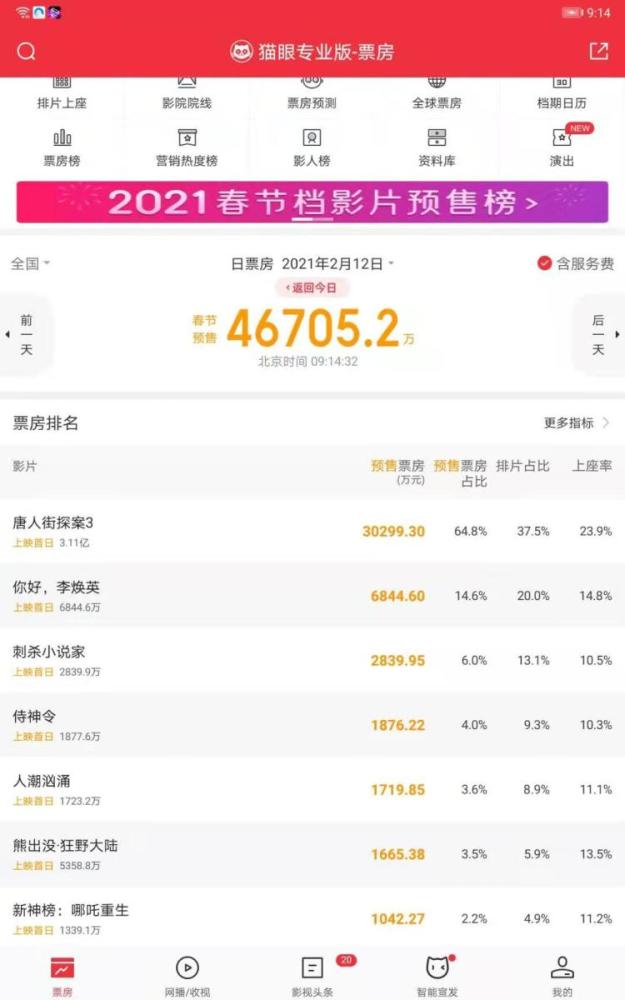Open the search icon in header
This screenshot has width=625, height=1000.
click(x=27, y=52)
